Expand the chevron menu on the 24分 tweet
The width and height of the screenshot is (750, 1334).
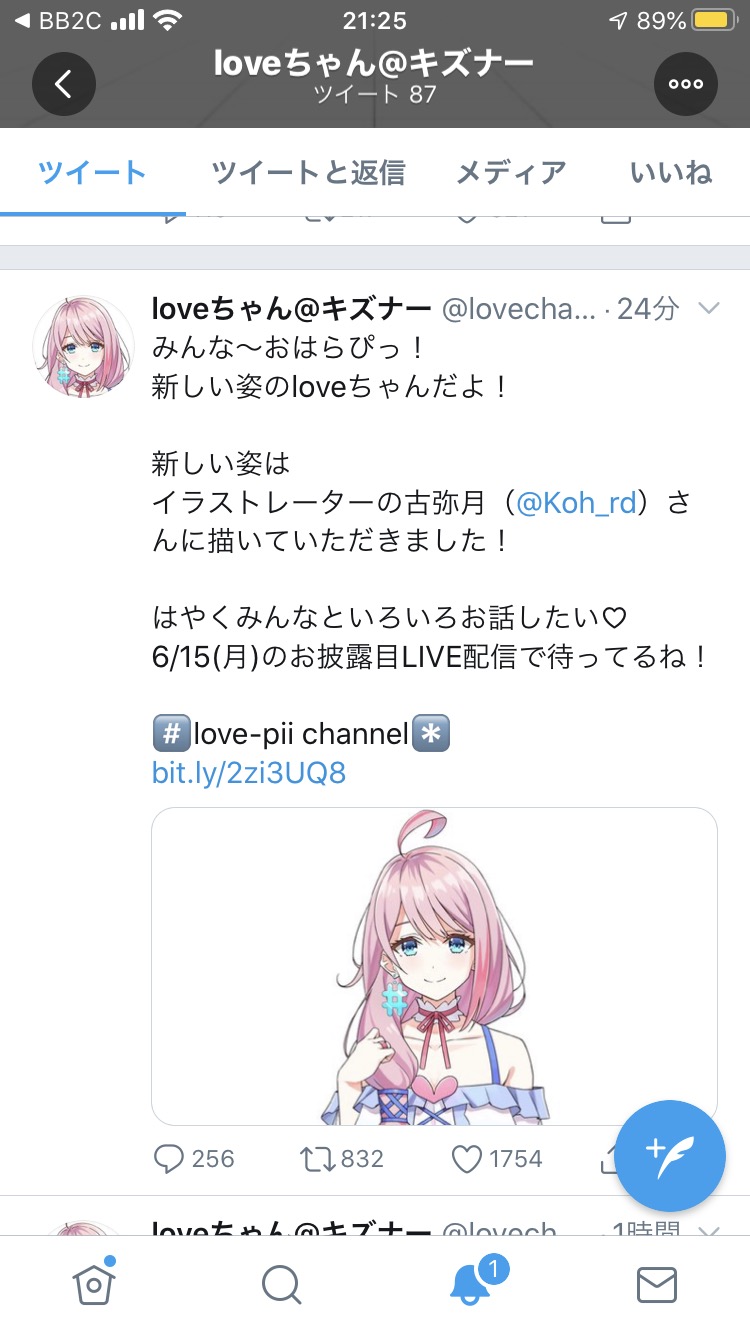708,309
